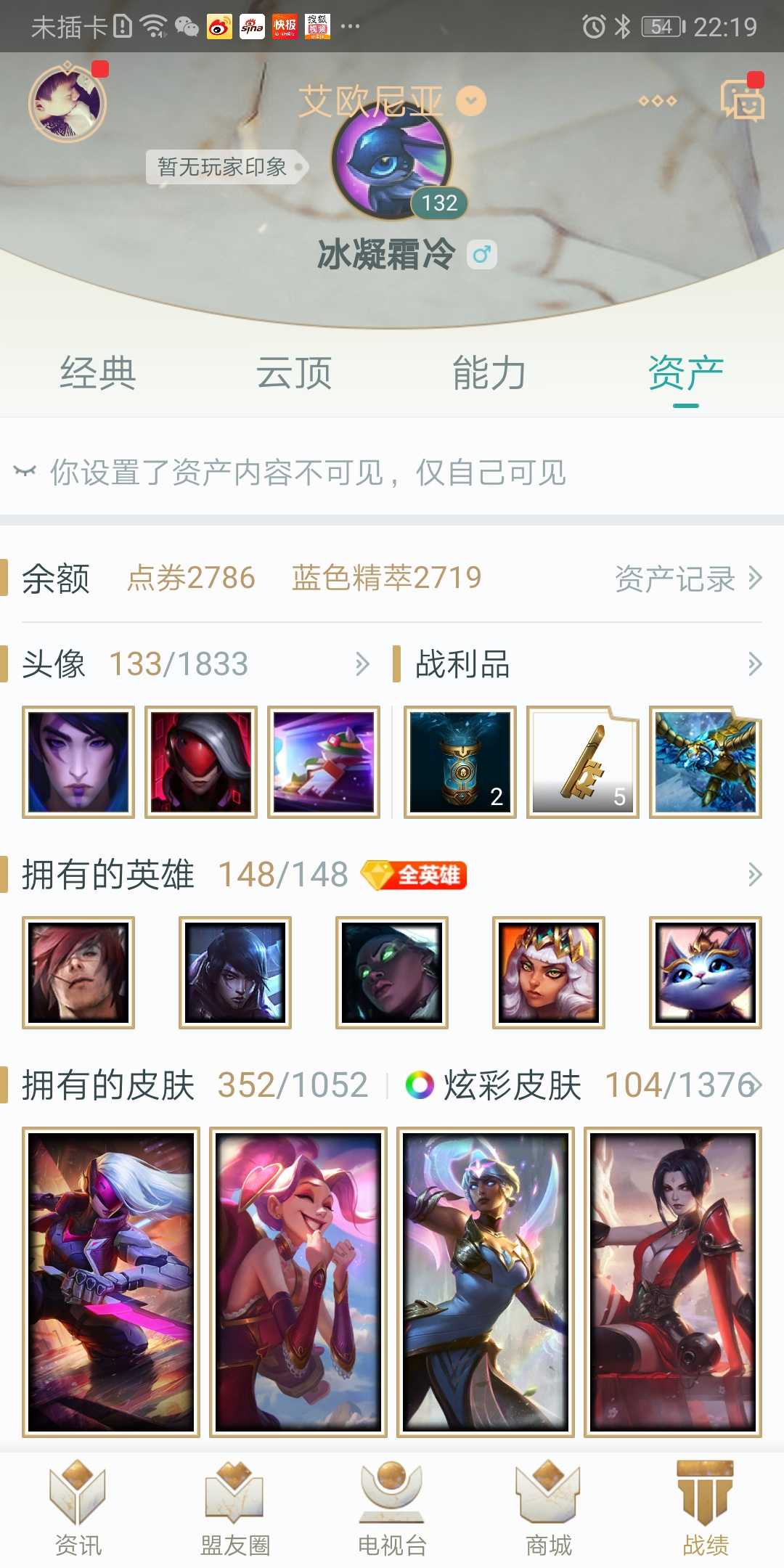
Task: Open the golden key loot item
Action: coord(583,761)
